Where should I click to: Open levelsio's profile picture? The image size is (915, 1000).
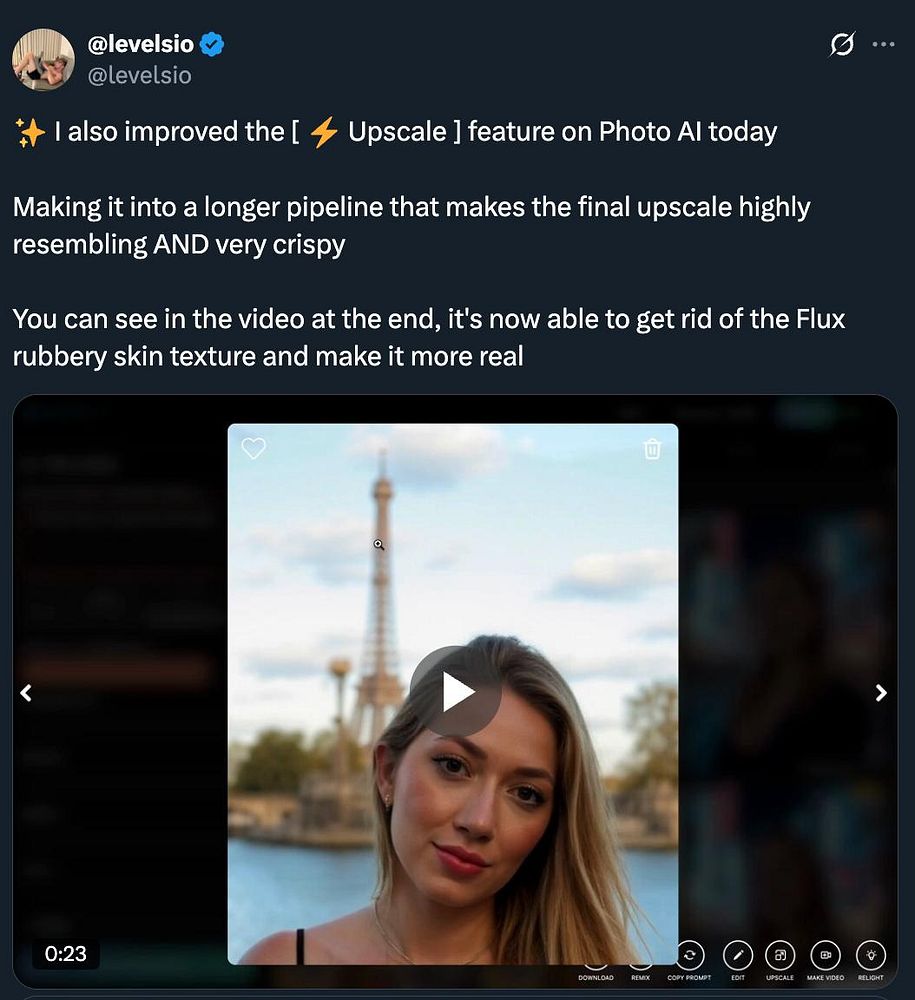[x=43, y=60]
